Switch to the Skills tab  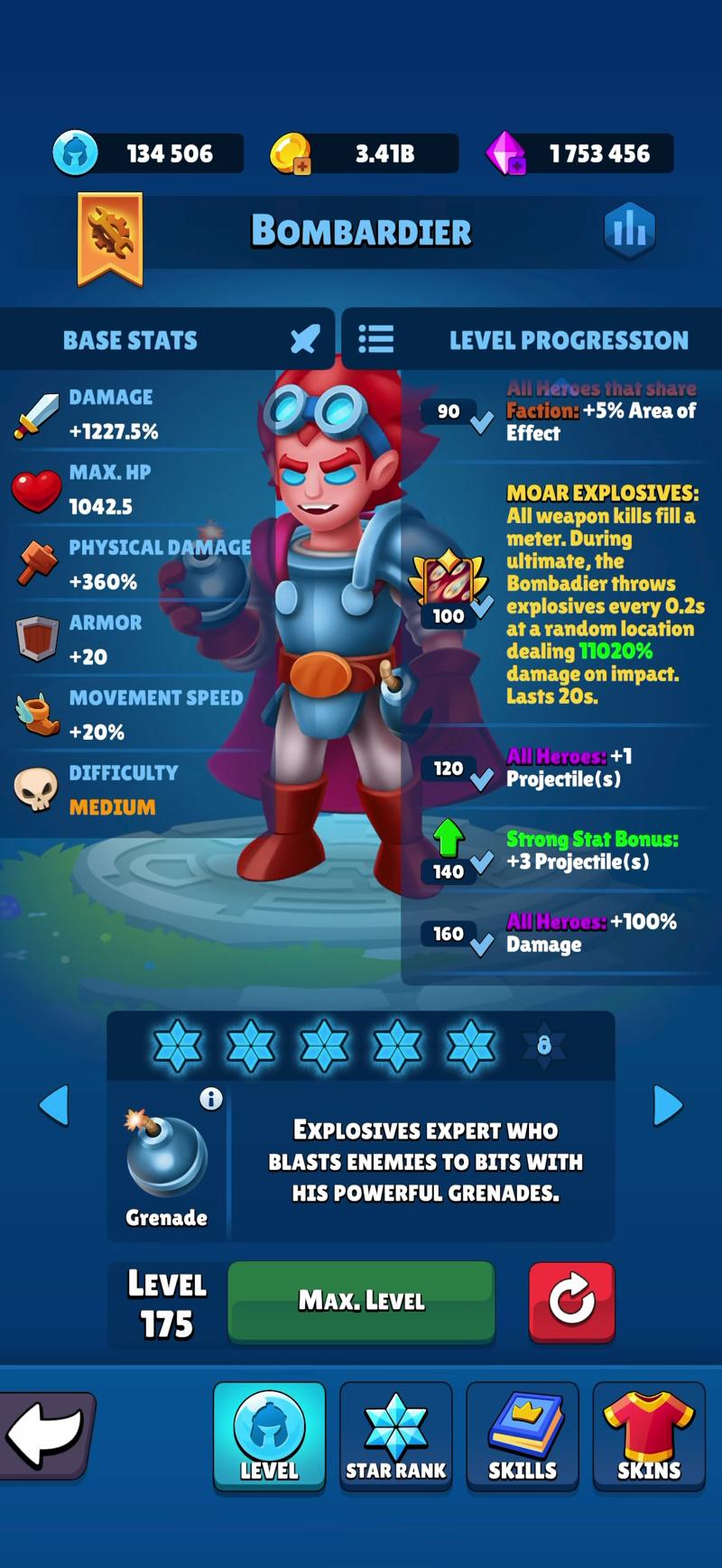pyautogui.click(x=522, y=1435)
